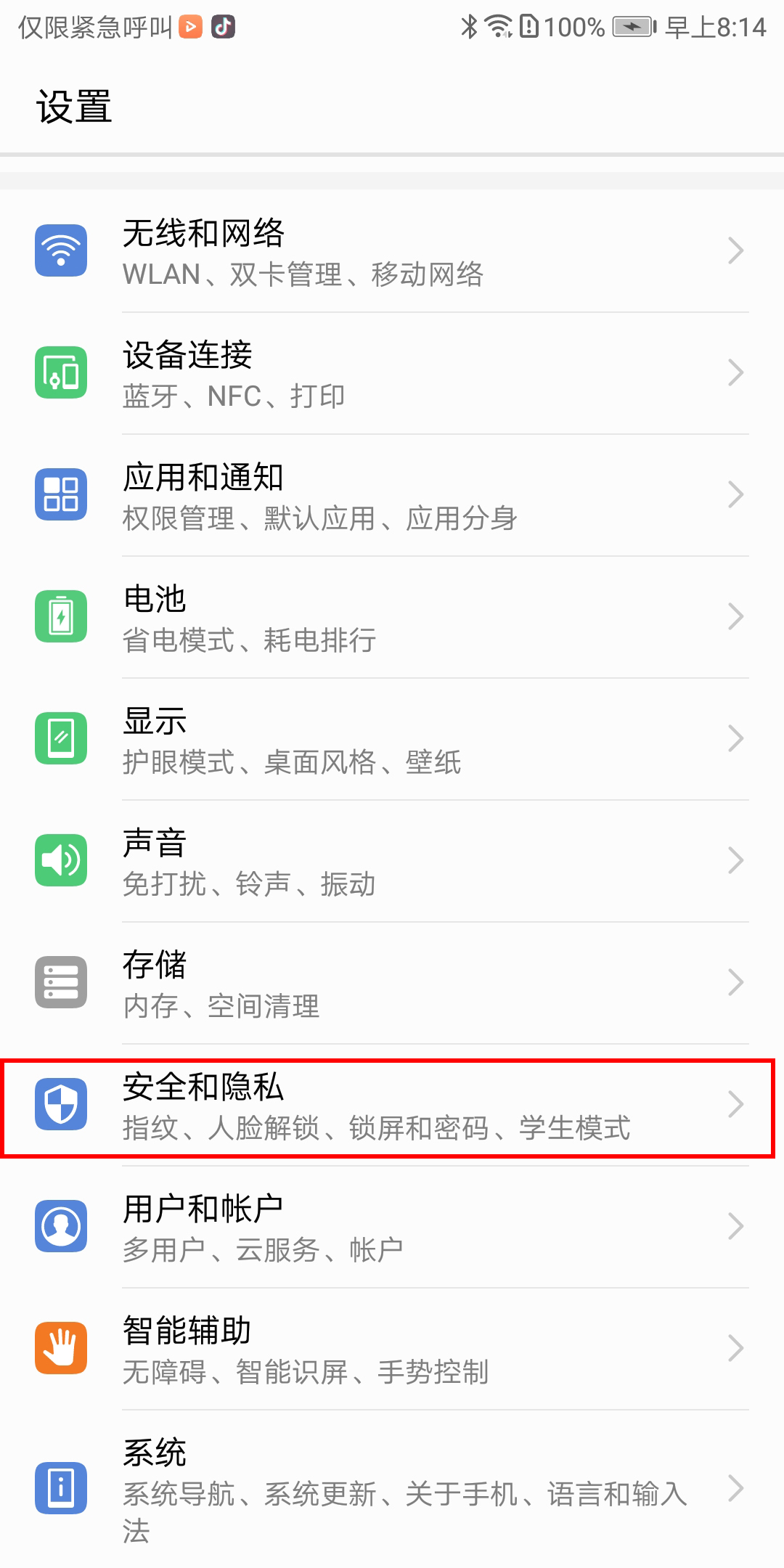Tap the 存储 storage stack icon

(x=62, y=982)
